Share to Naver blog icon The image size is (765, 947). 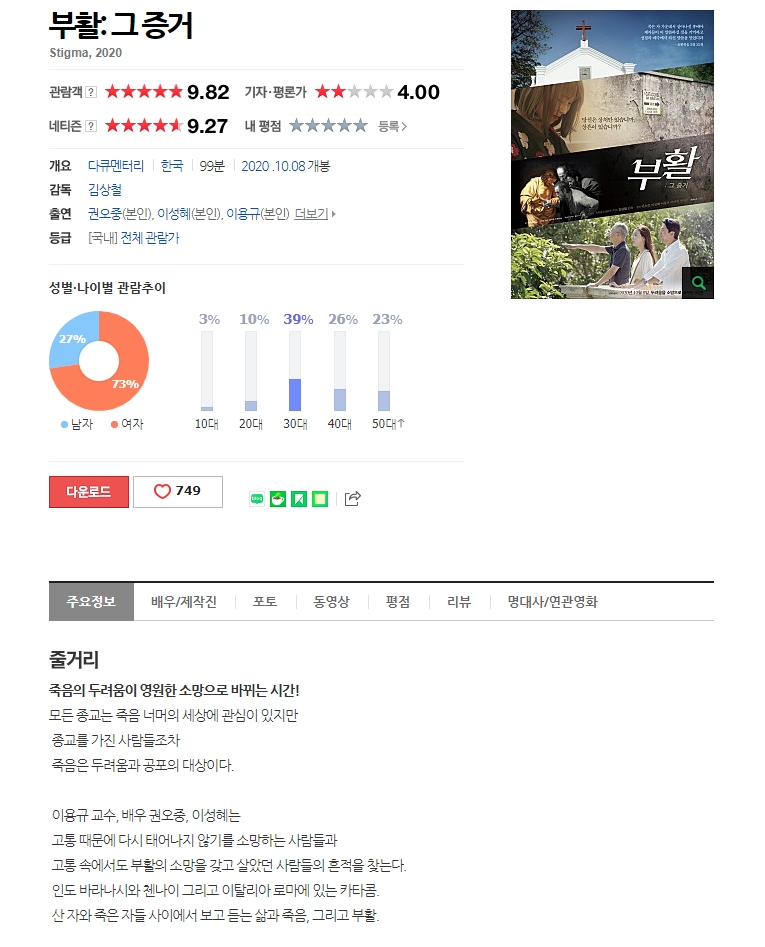click(x=256, y=498)
